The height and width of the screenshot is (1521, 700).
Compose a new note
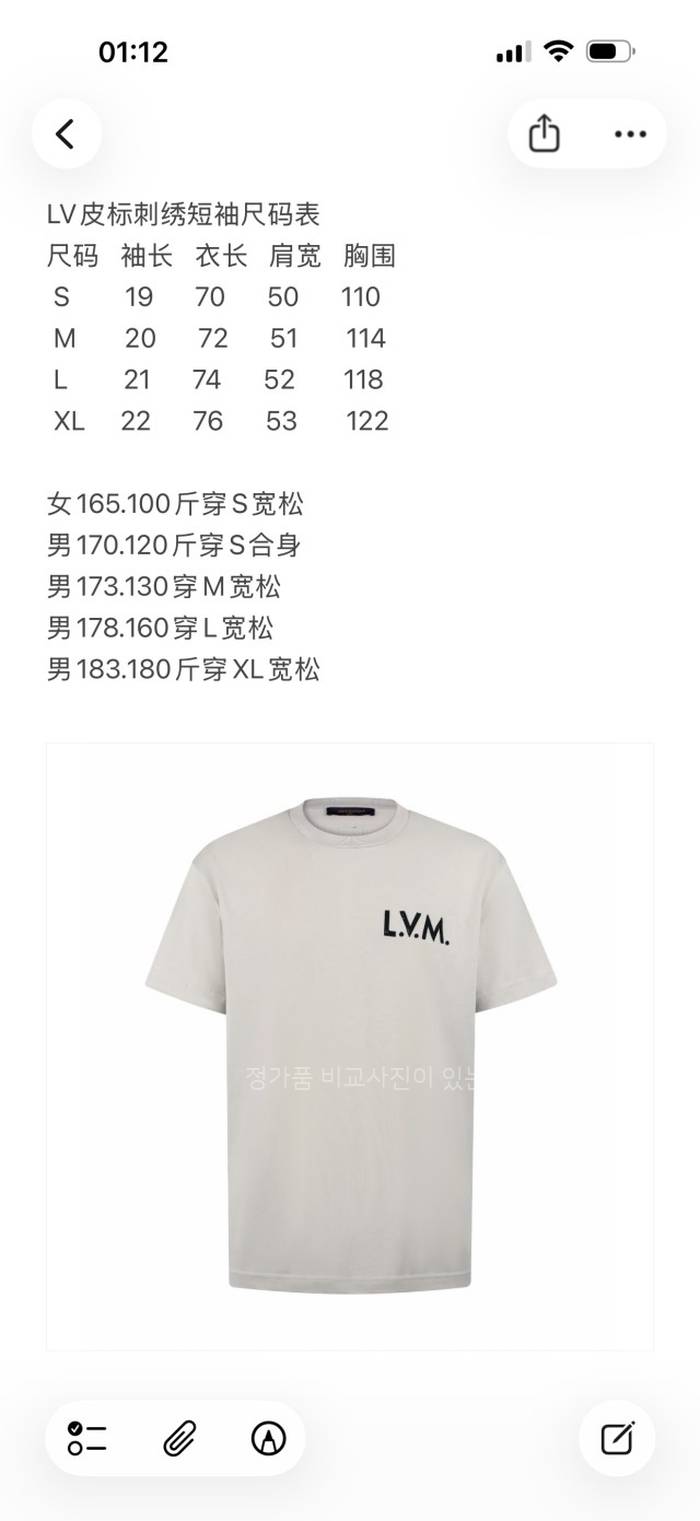click(617, 1438)
